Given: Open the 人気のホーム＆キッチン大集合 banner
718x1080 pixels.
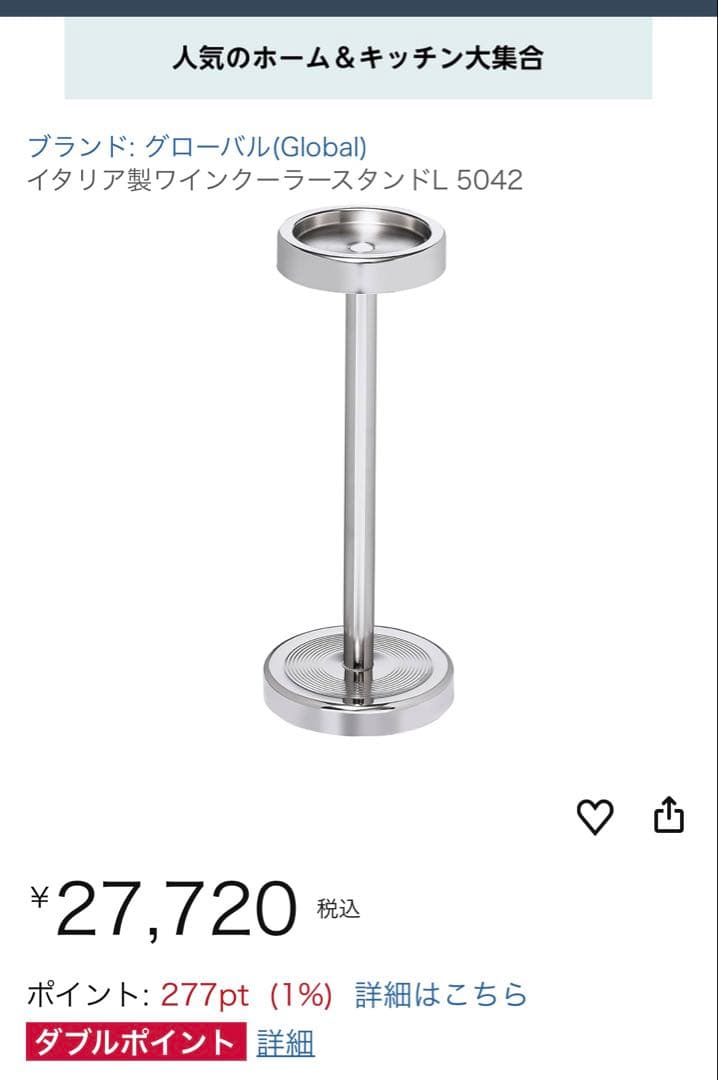Looking at the screenshot, I should [x=358, y=58].
